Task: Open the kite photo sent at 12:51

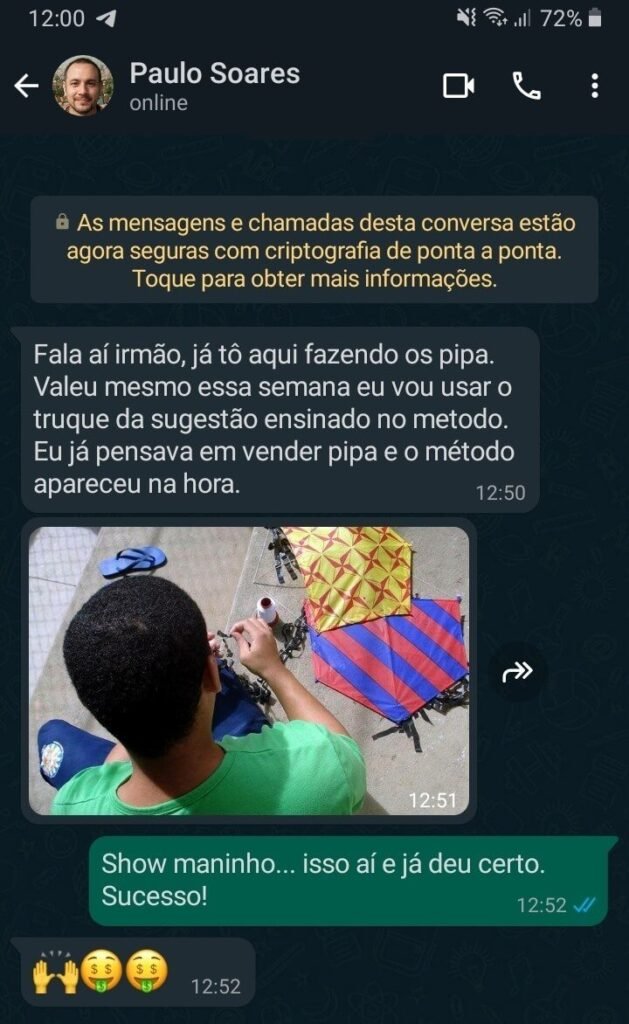Action: [248, 670]
